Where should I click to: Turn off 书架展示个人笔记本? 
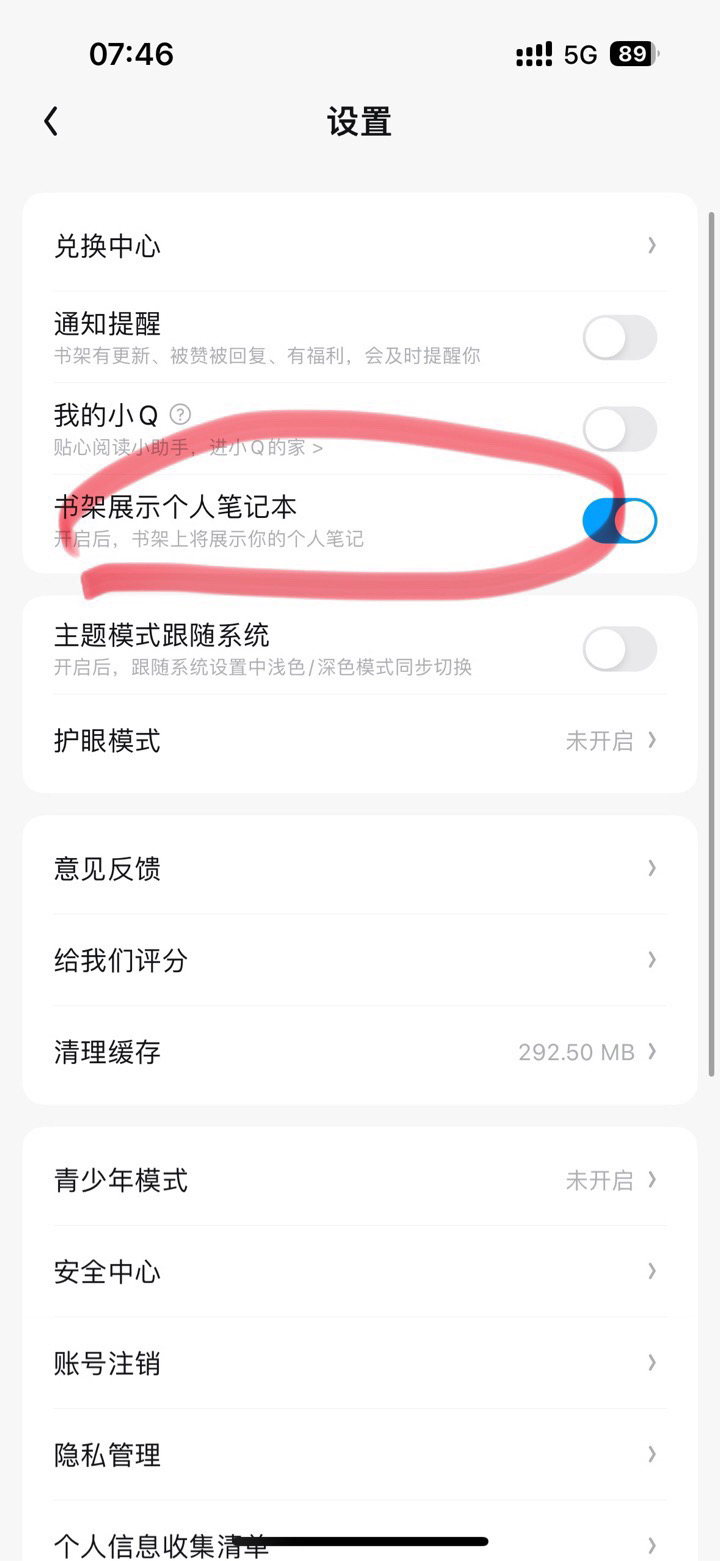tap(619, 521)
